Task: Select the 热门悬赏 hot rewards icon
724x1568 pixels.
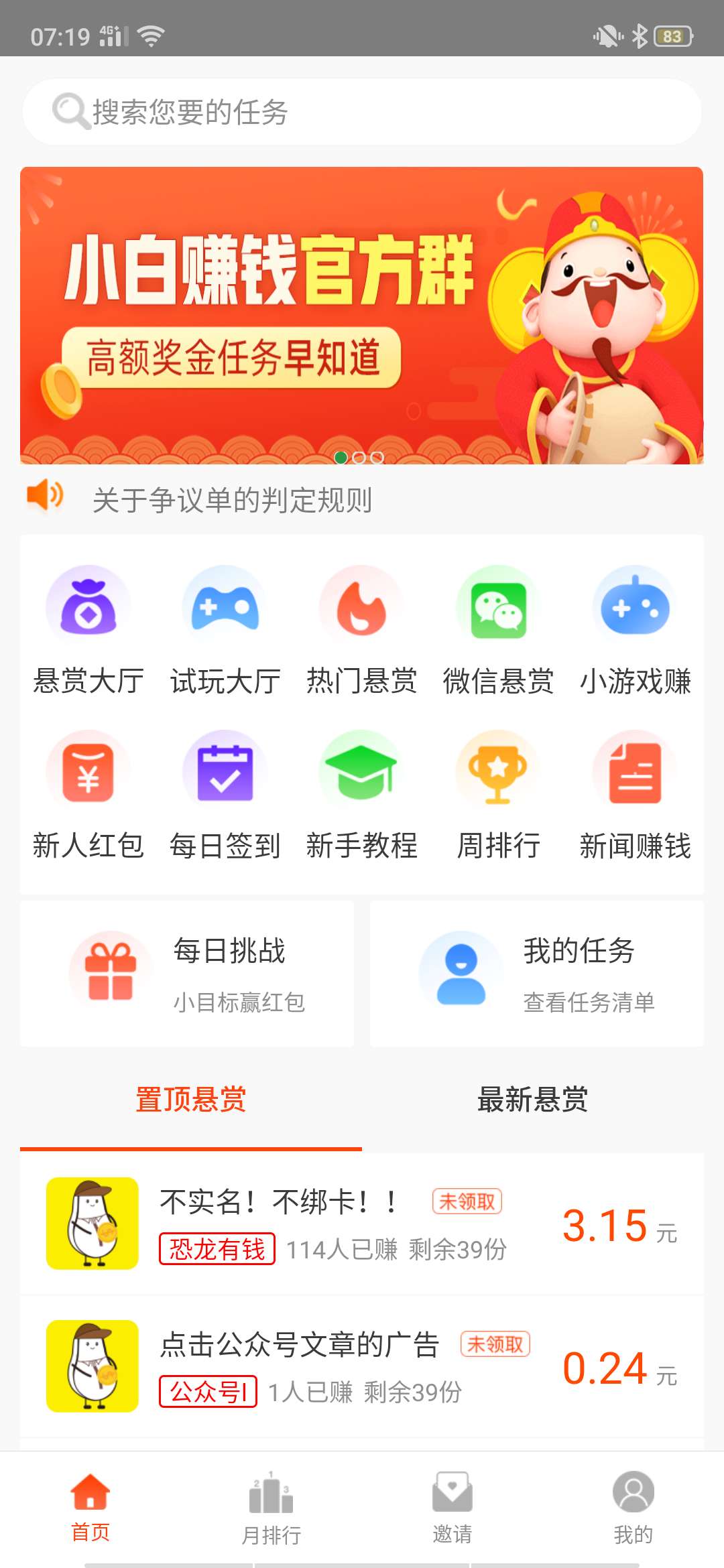Action: 362,633
